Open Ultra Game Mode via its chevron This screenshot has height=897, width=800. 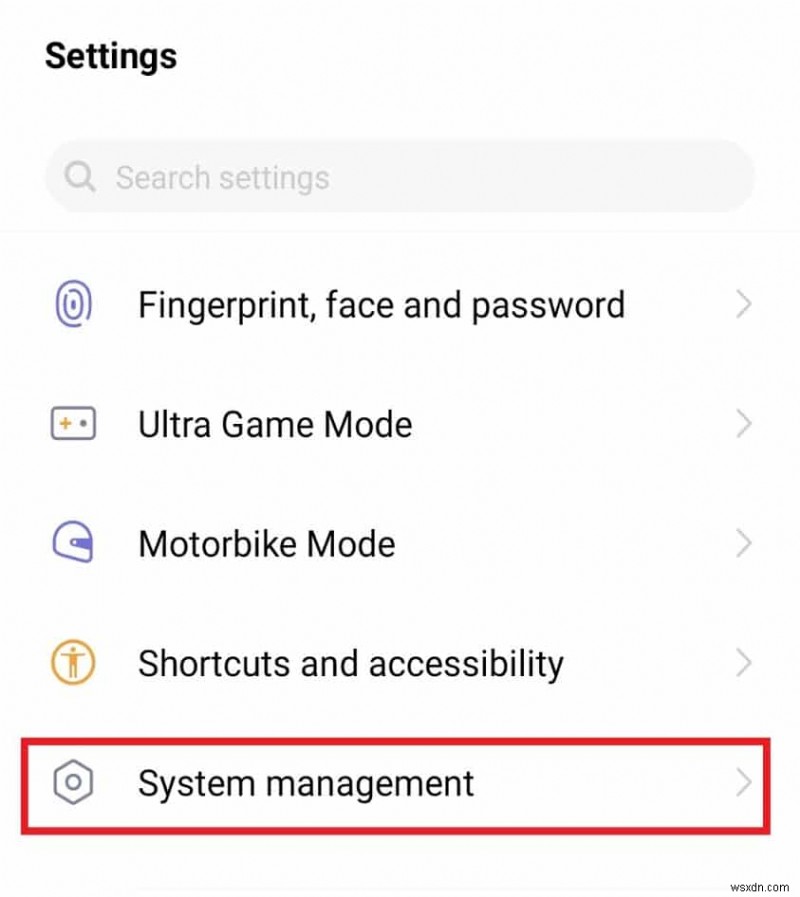[x=744, y=424]
